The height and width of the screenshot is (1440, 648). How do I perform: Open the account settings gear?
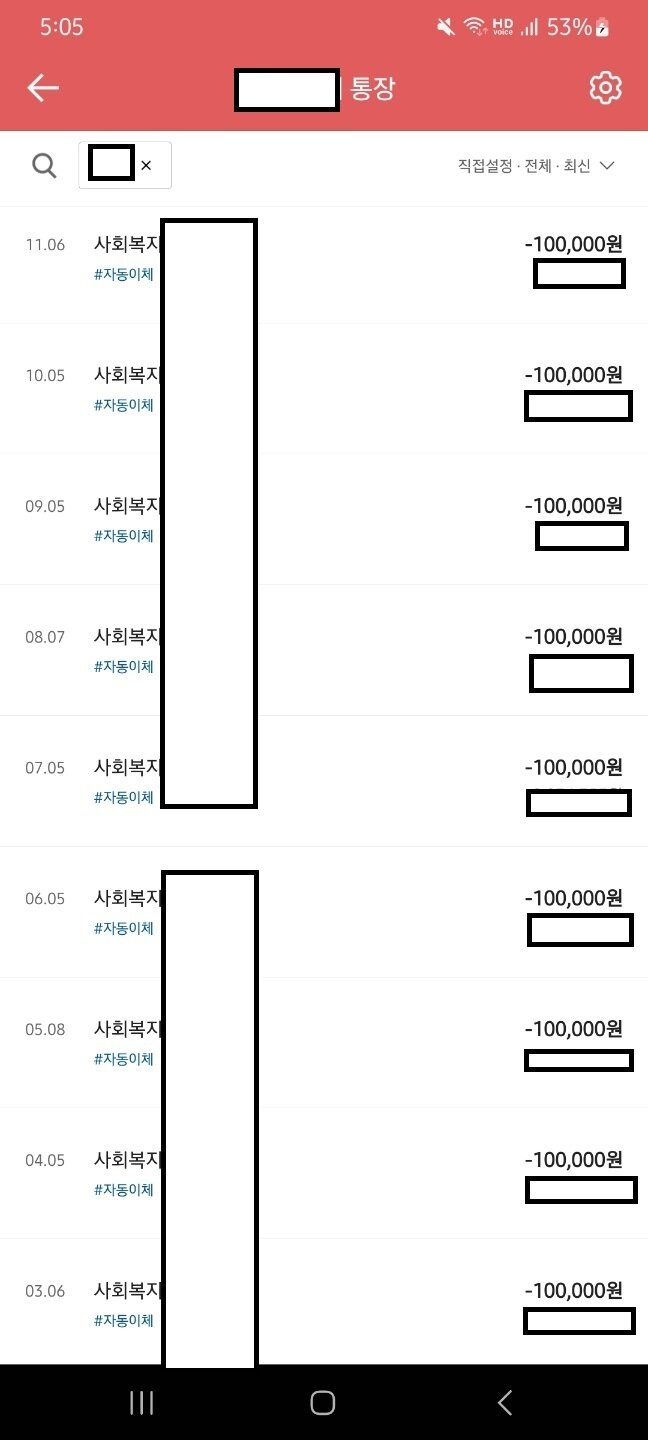[x=605, y=88]
